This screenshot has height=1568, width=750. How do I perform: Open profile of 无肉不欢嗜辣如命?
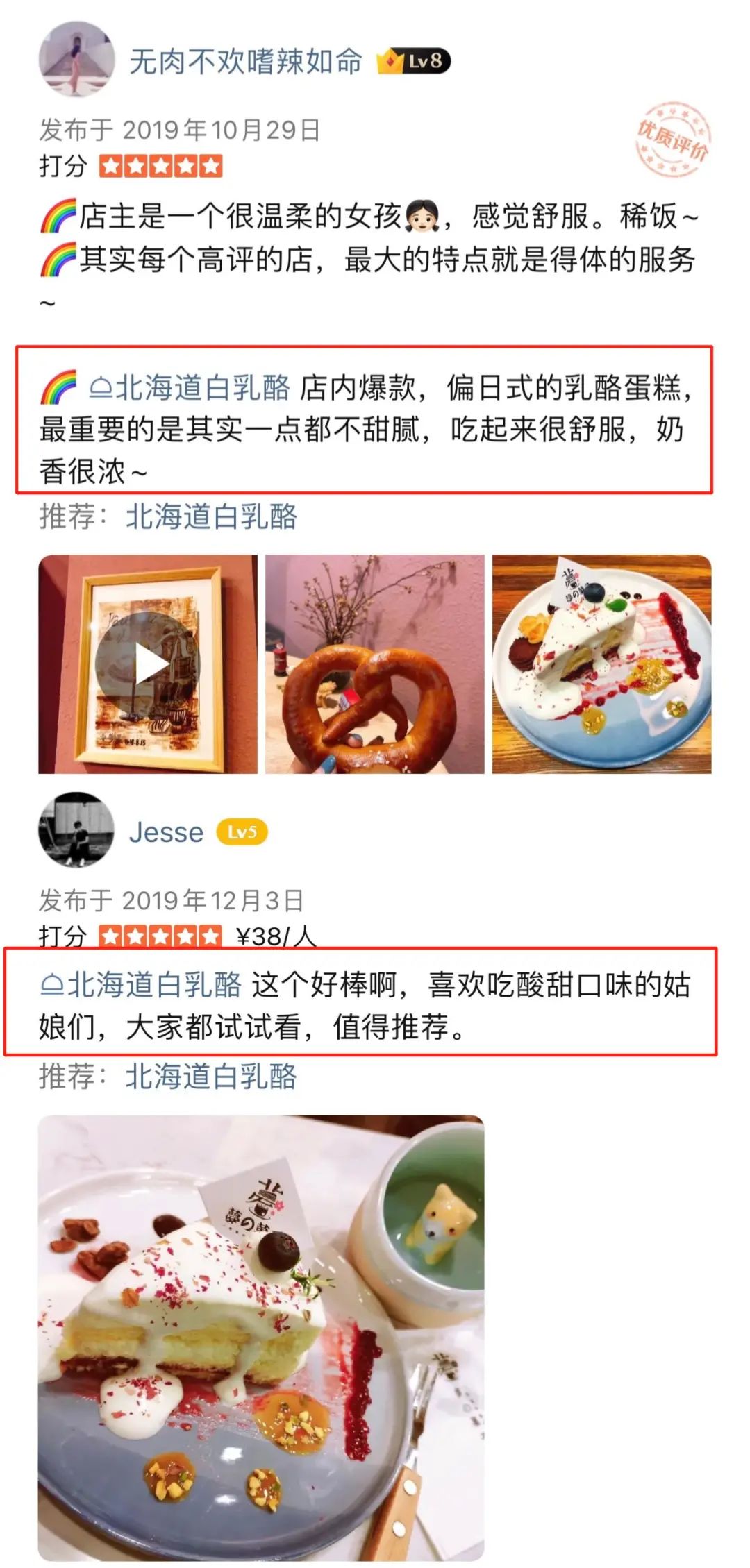pyautogui.click(x=245, y=62)
